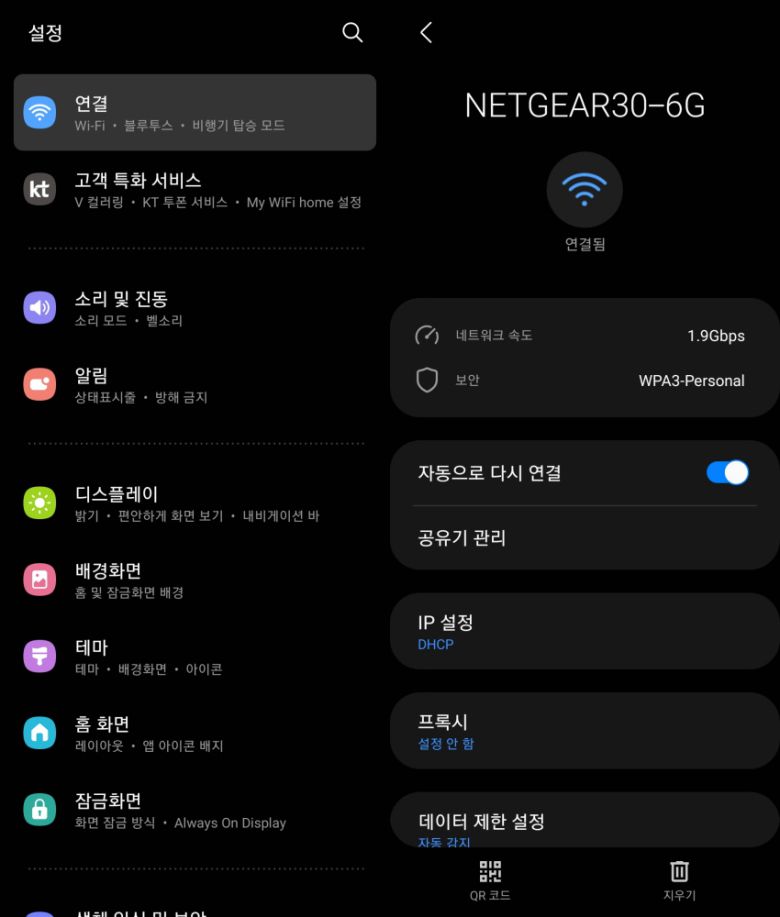Click the blue Wi-Fi icon under NETGEAR30-6G
Screen dimensions: 780x917
tap(585, 189)
